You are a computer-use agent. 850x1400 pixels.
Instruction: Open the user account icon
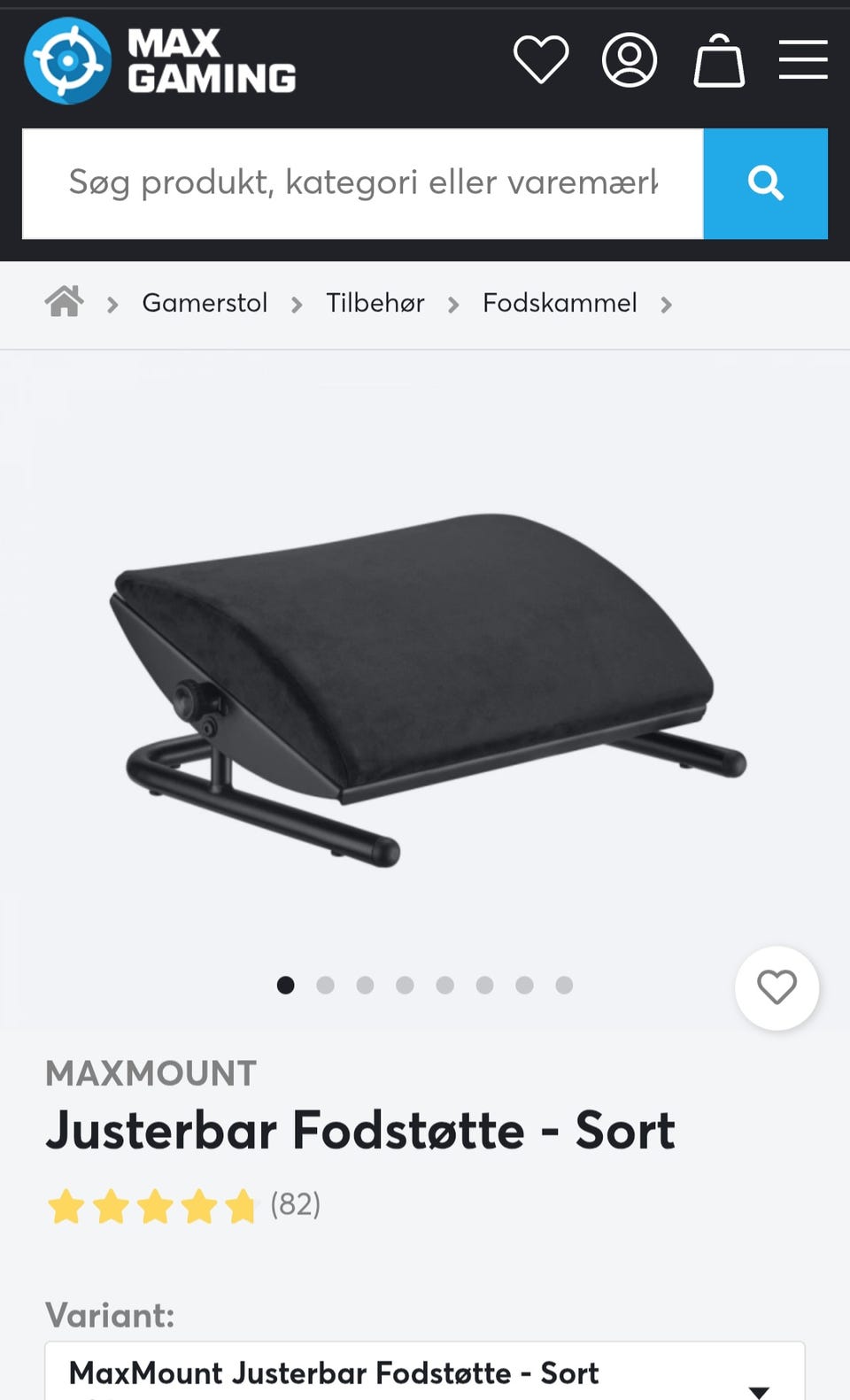click(x=630, y=60)
